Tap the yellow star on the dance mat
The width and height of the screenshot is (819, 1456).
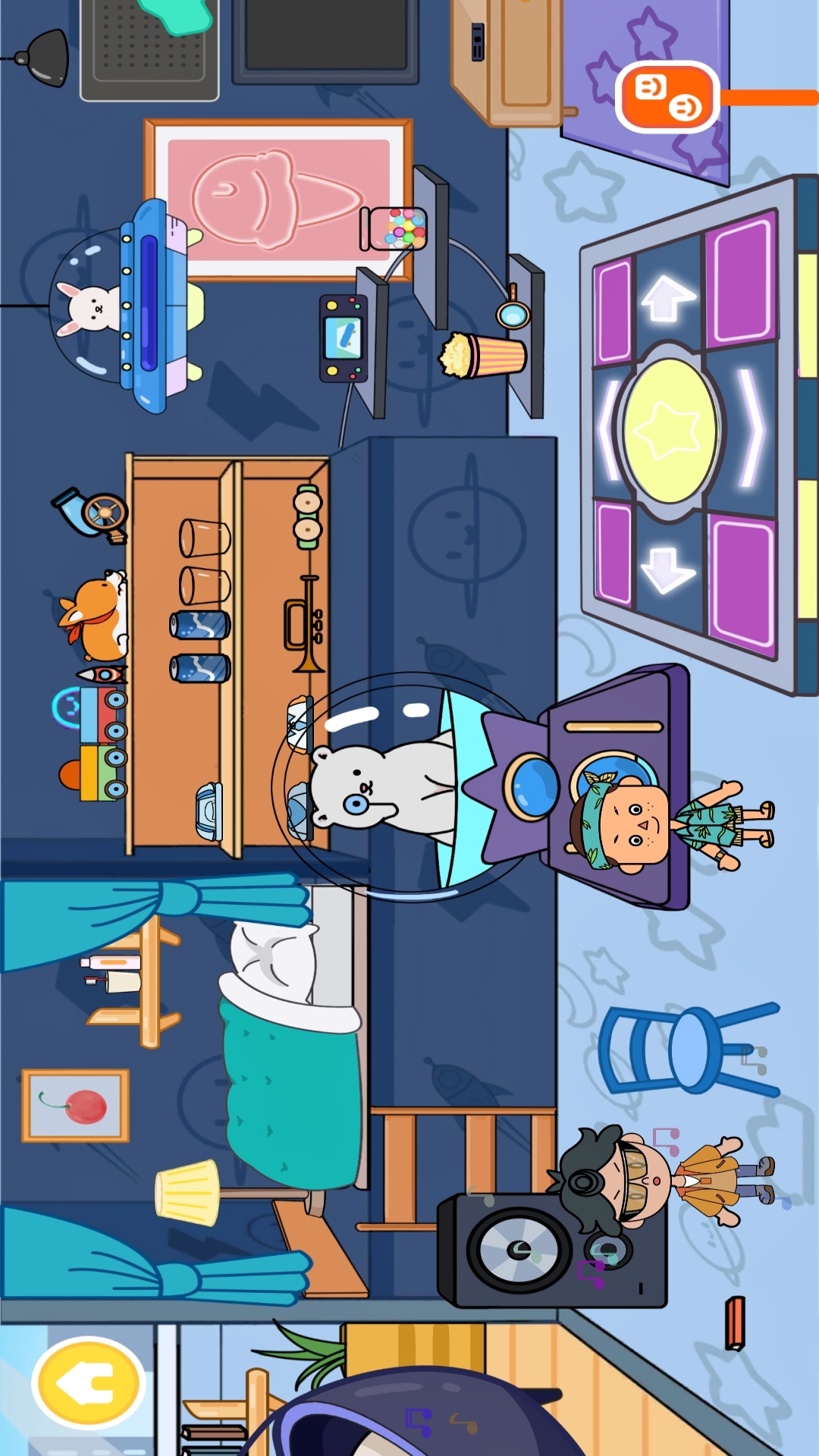click(669, 431)
